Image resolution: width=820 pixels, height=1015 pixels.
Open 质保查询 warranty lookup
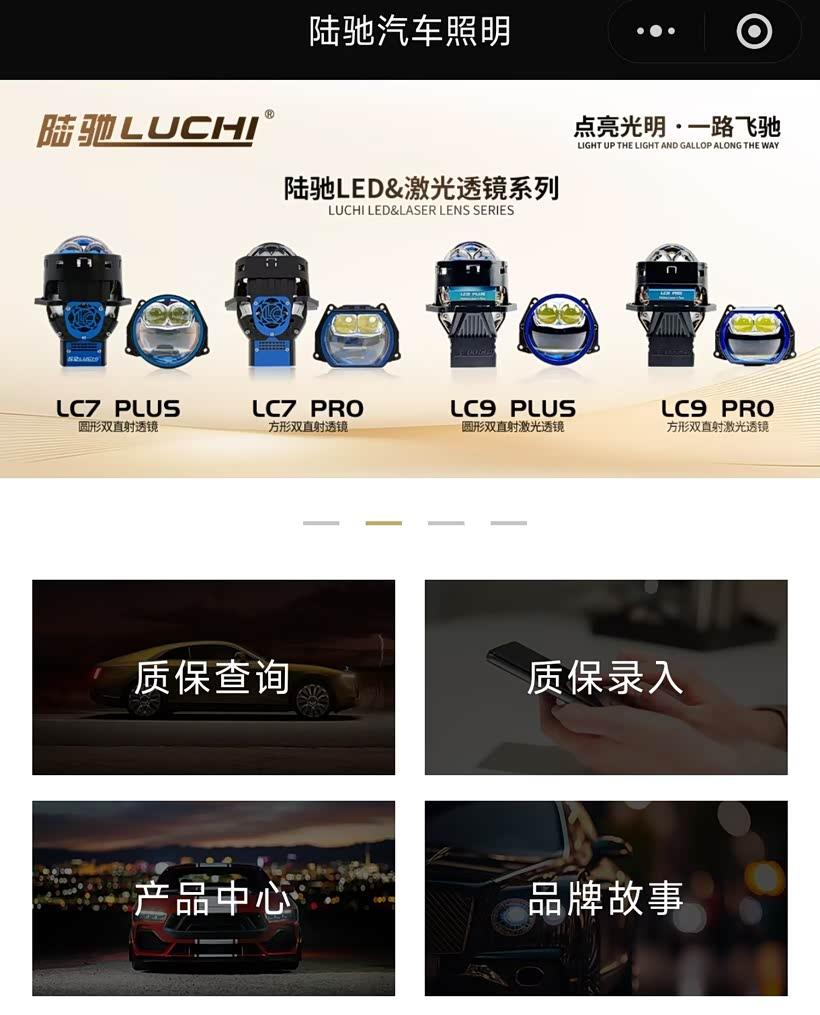pos(213,677)
